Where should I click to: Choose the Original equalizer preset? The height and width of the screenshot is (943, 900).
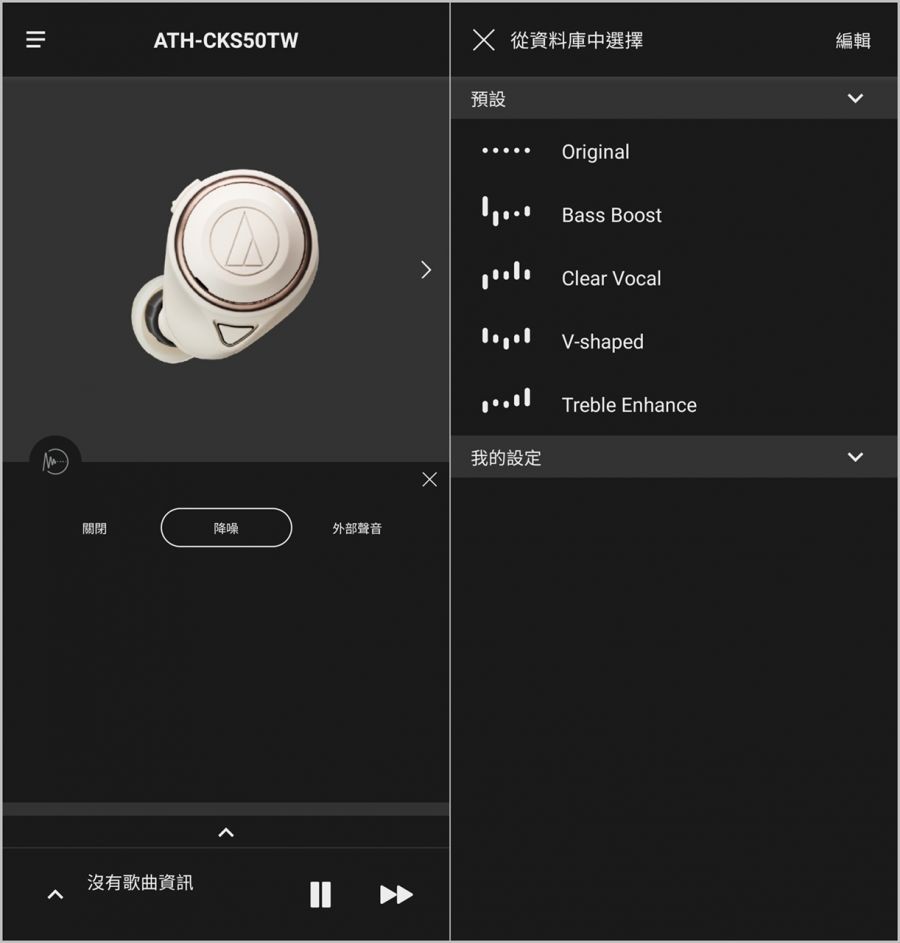pyautogui.click(x=595, y=152)
